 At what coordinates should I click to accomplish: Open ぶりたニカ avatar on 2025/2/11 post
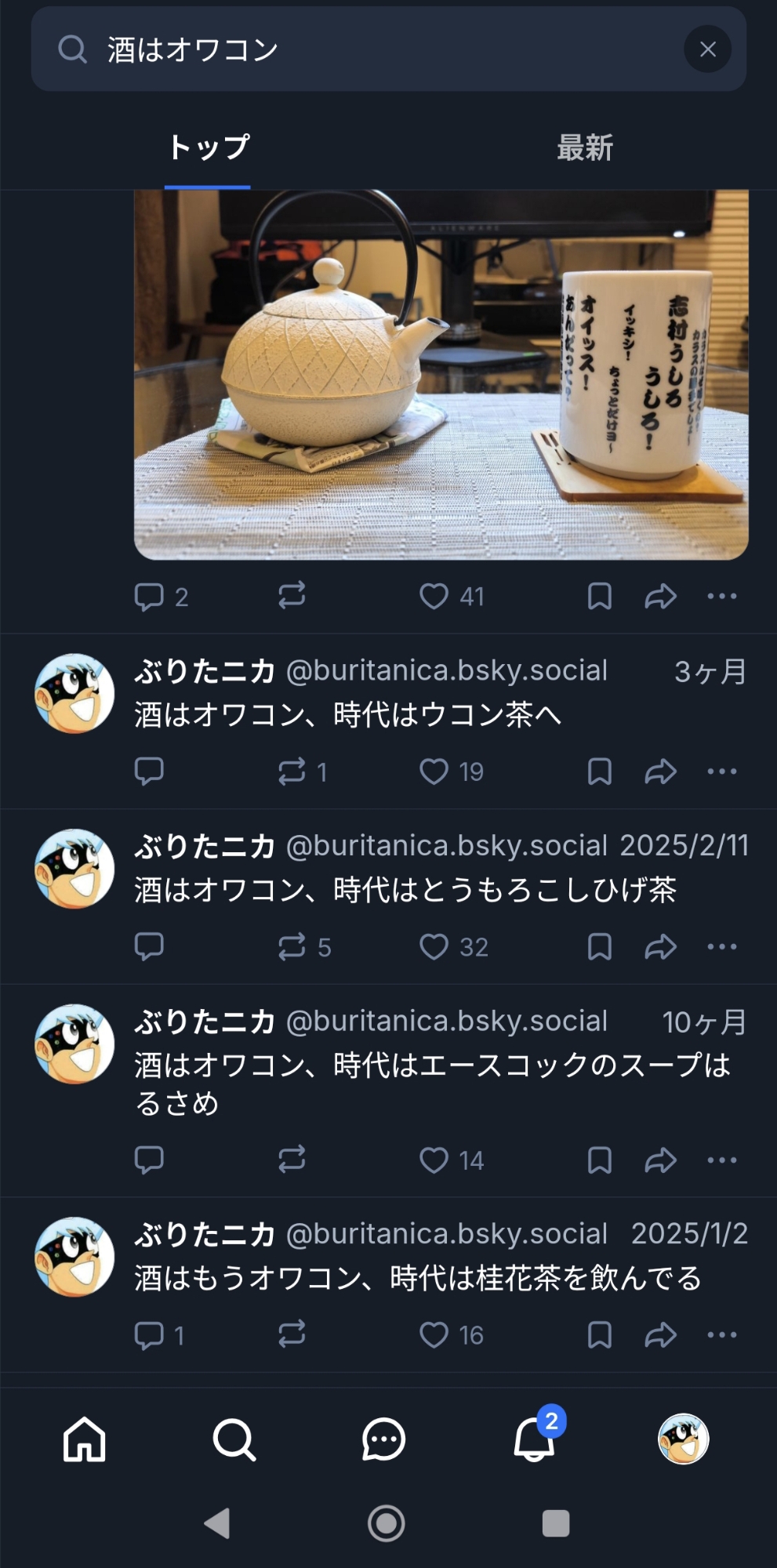(x=74, y=869)
